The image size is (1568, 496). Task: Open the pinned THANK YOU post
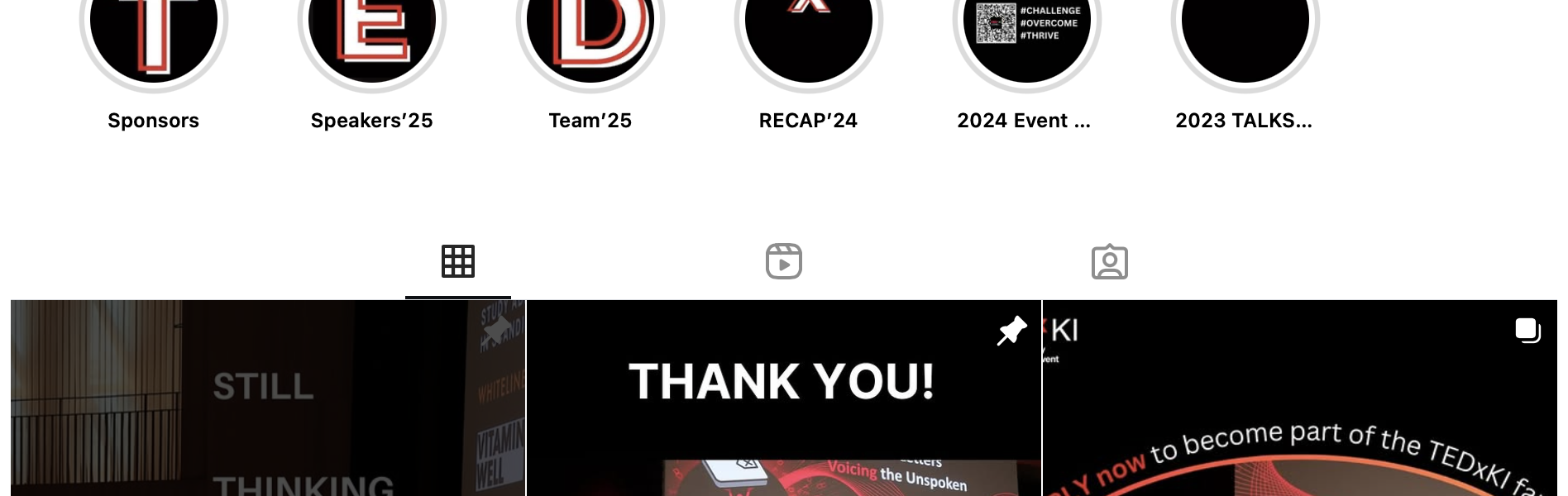pos(783,398)
